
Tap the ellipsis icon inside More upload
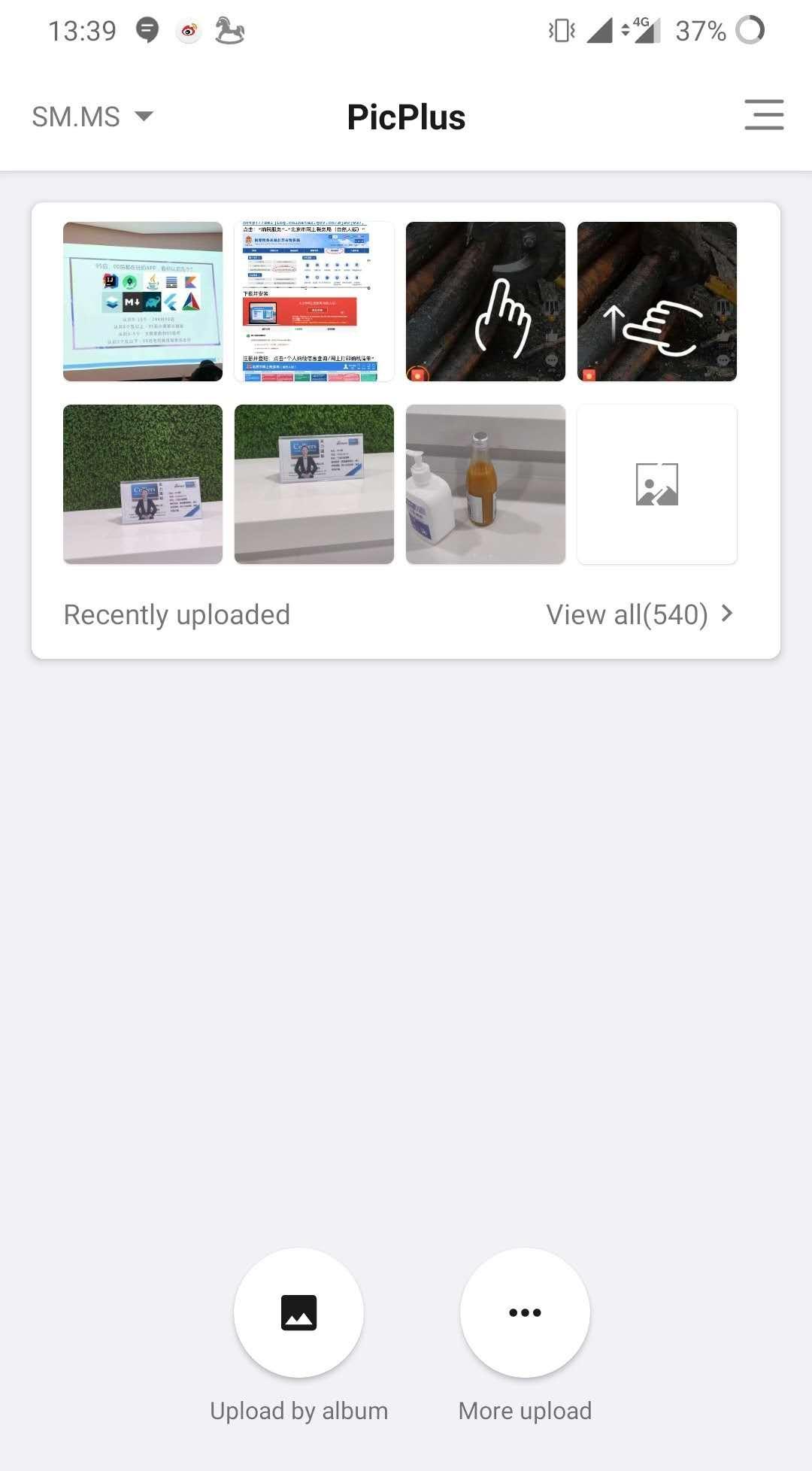click(x=524, y=1312)
